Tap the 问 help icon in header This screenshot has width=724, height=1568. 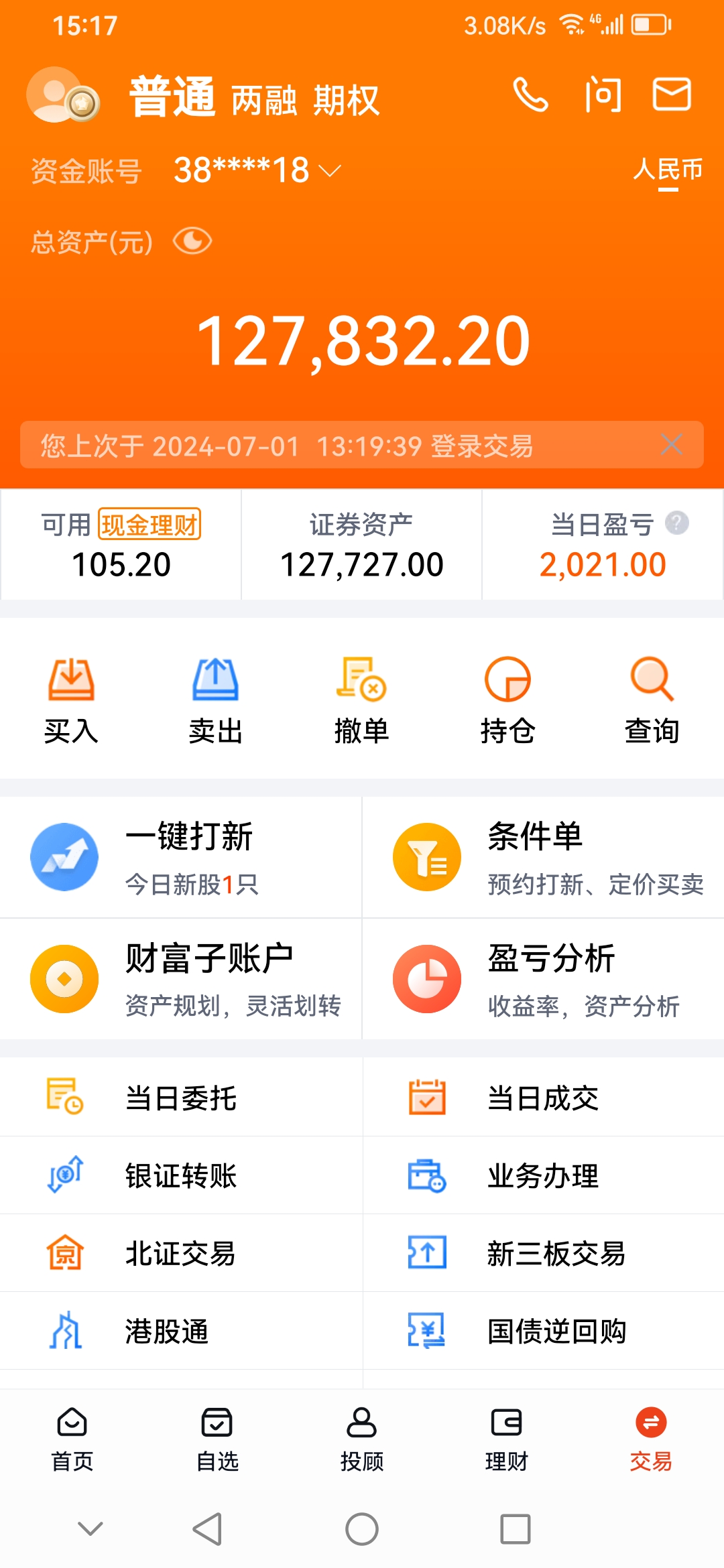click(x=602, y=95)
